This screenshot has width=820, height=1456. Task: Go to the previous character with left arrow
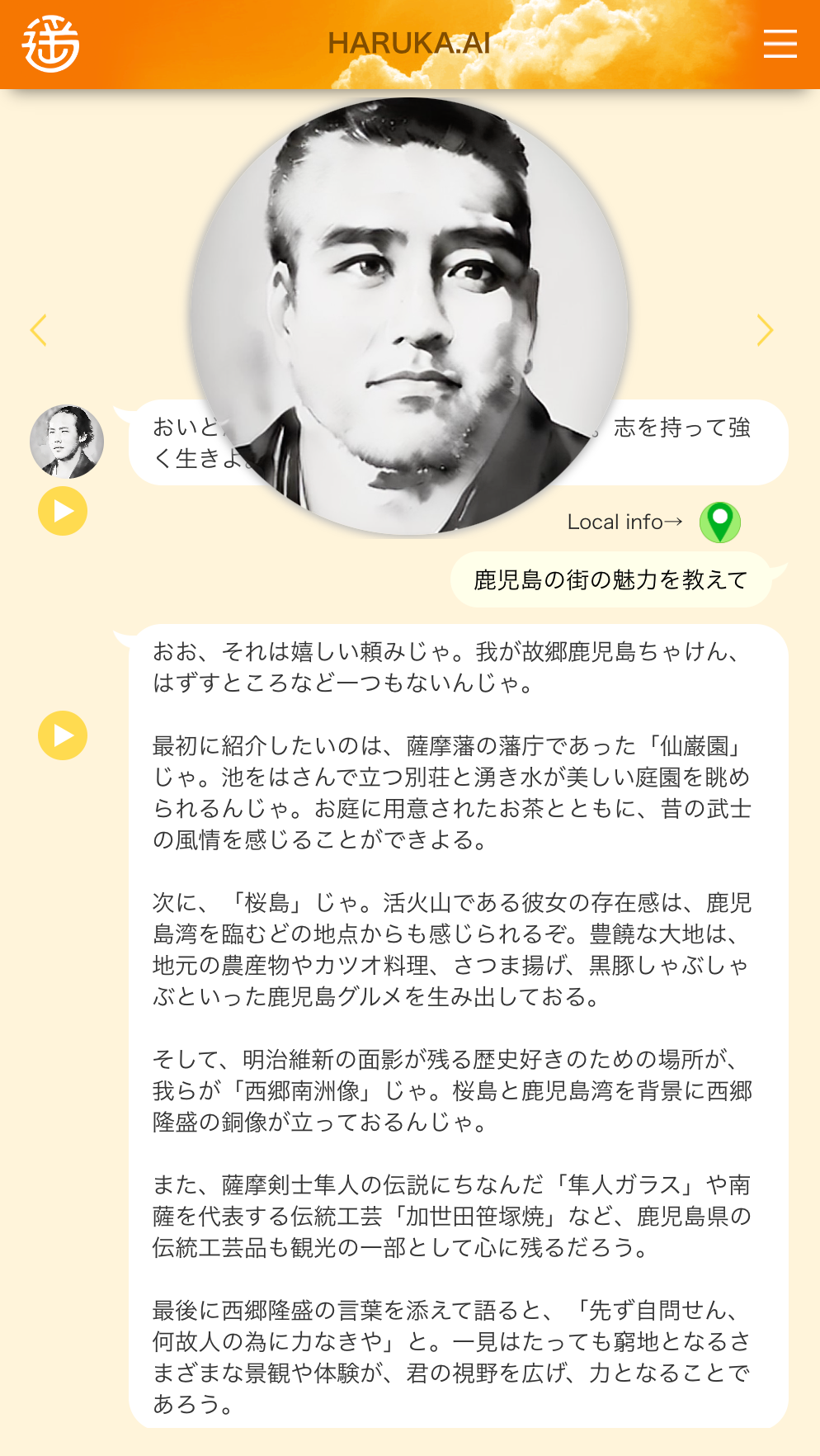38,330
